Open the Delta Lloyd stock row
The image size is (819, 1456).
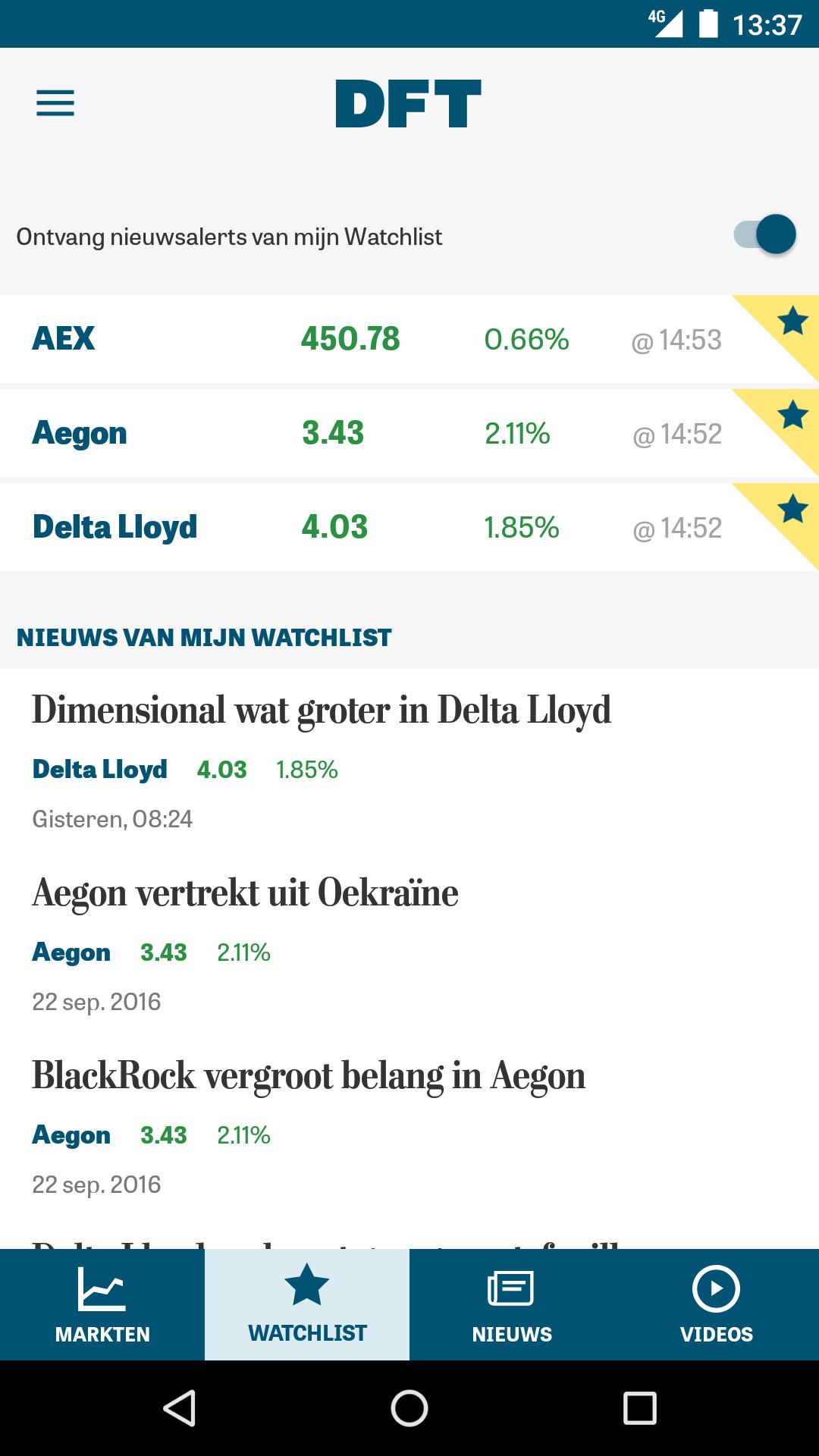coord(364,527)
